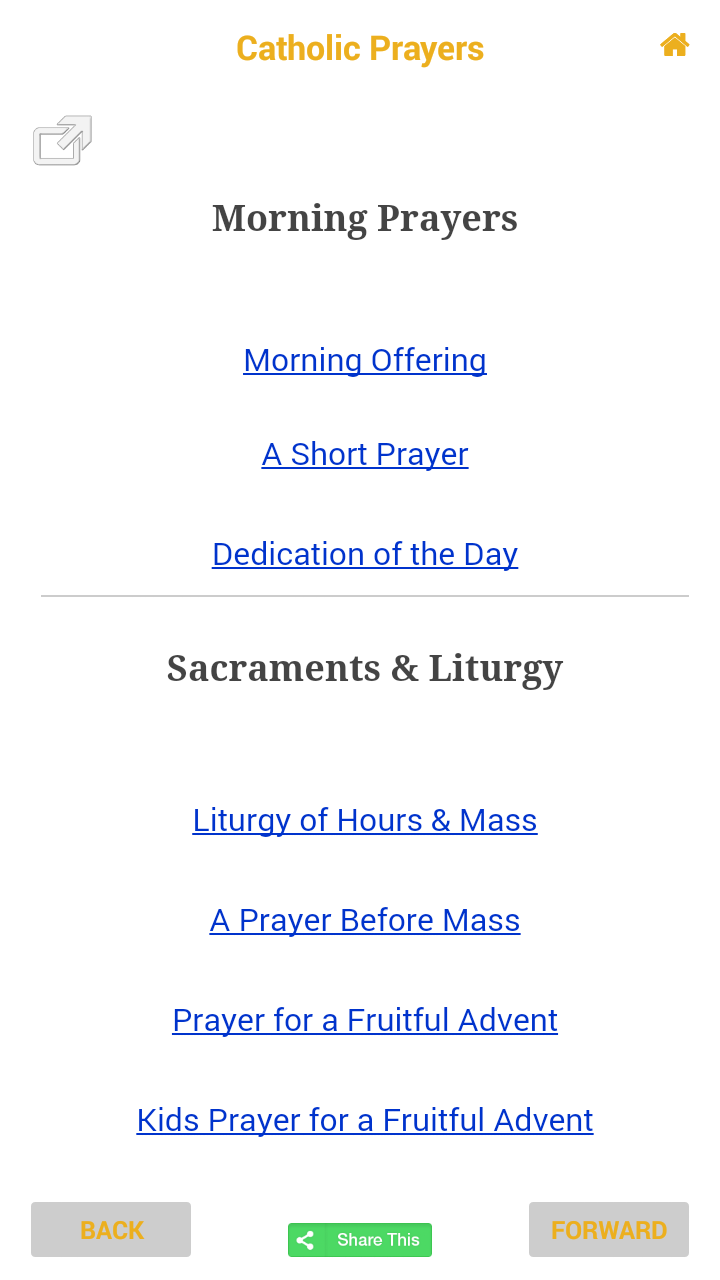Open the Morning Offering prayer
The width and height of the screenshot is (720, 1280).
click(364, 360)
